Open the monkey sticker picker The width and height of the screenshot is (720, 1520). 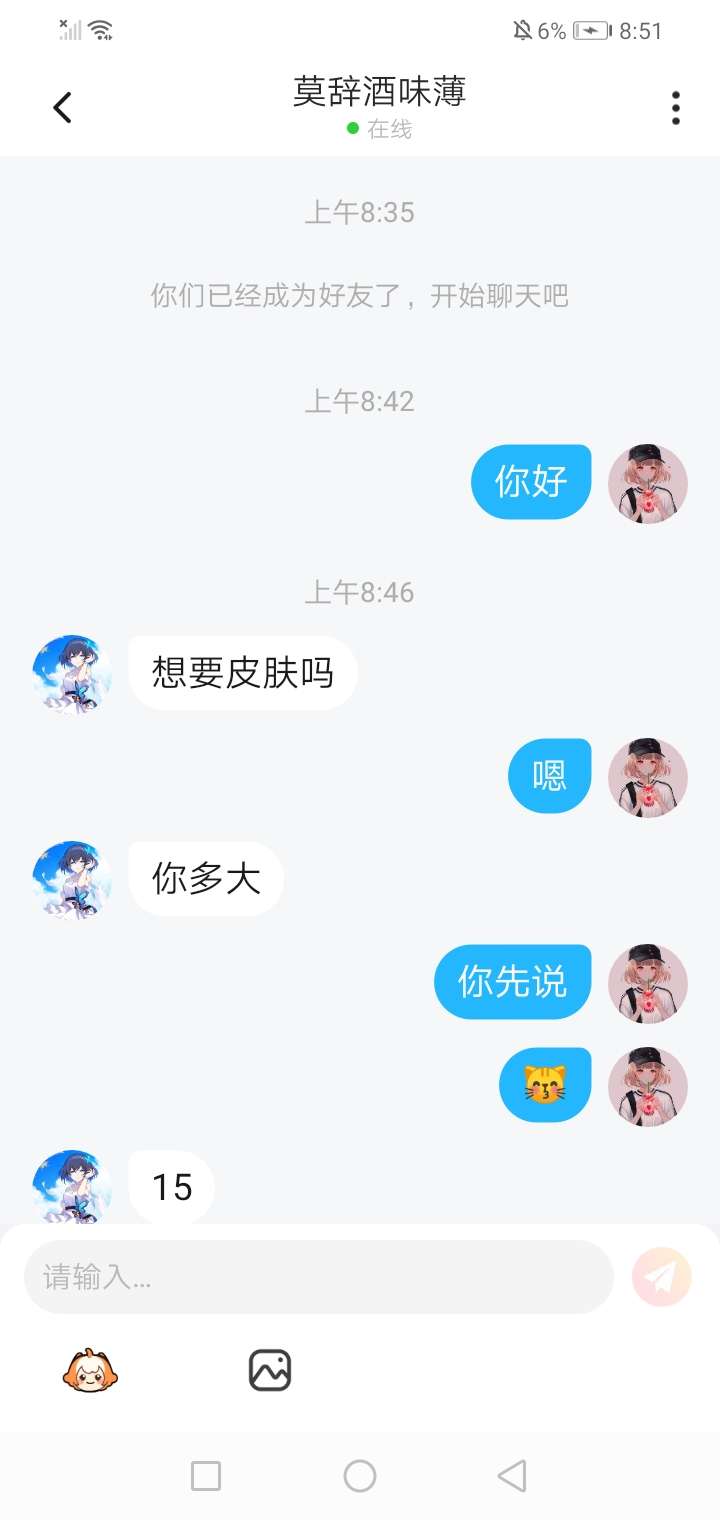tap(90, 1370)
